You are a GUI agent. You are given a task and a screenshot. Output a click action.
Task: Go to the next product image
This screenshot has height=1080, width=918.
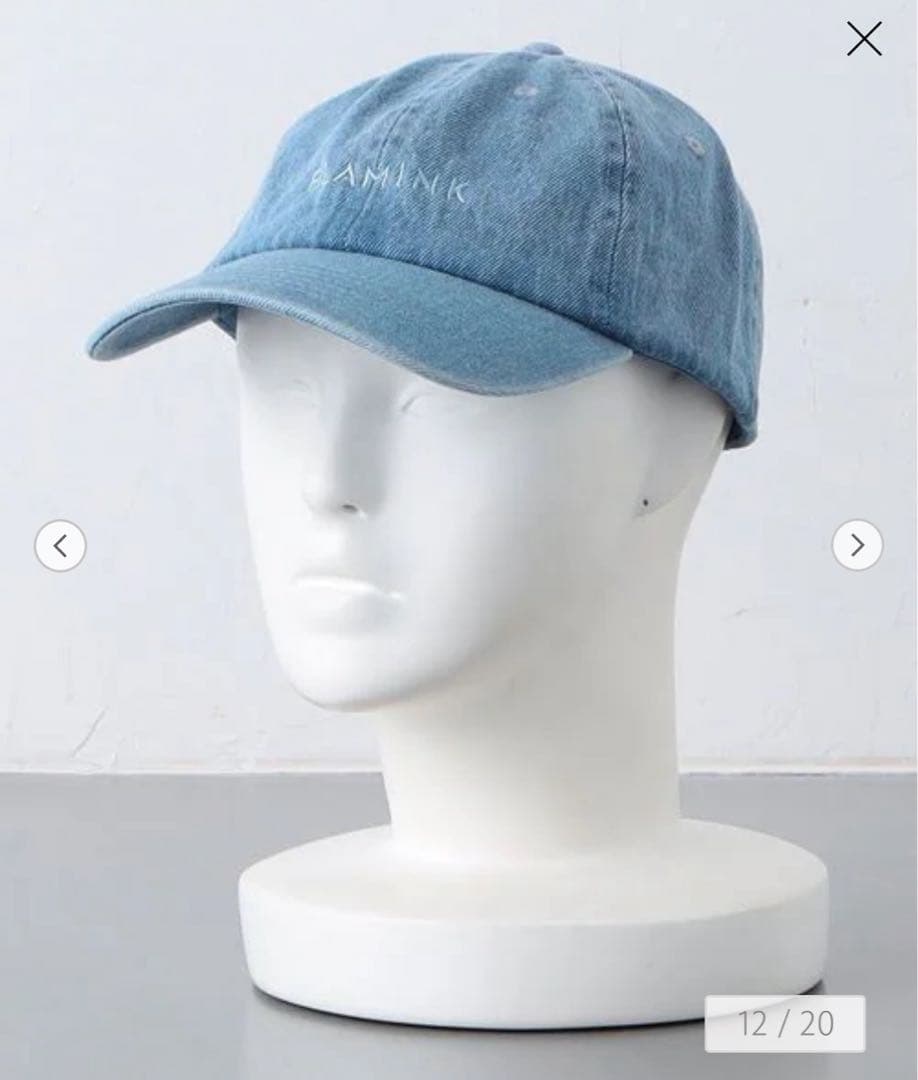click(x=857, y=545)
